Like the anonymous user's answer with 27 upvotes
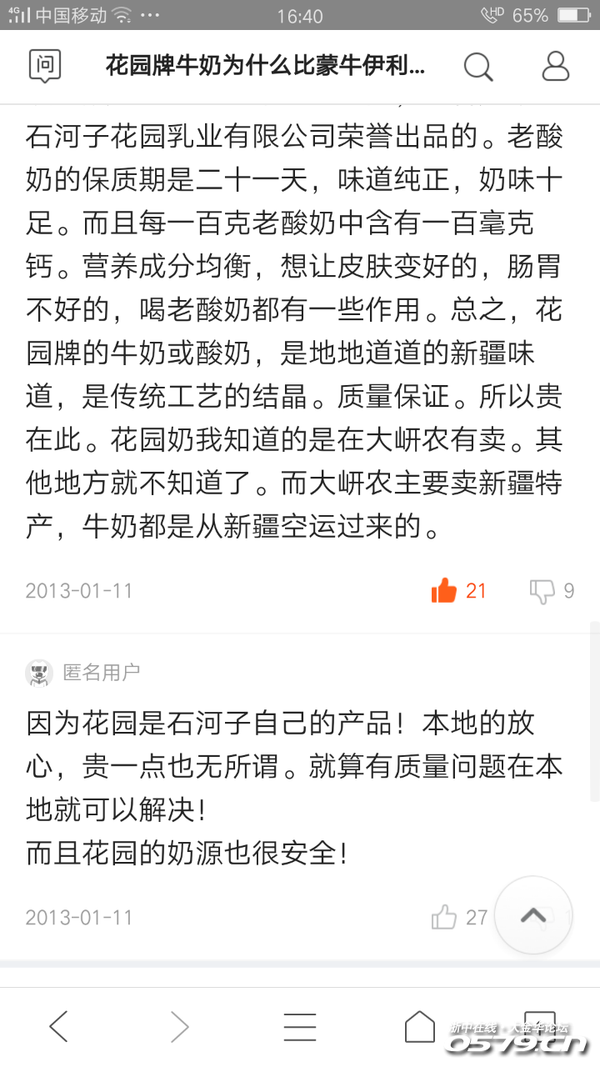Screen dimensions: 600x1067 click(444, 917)
